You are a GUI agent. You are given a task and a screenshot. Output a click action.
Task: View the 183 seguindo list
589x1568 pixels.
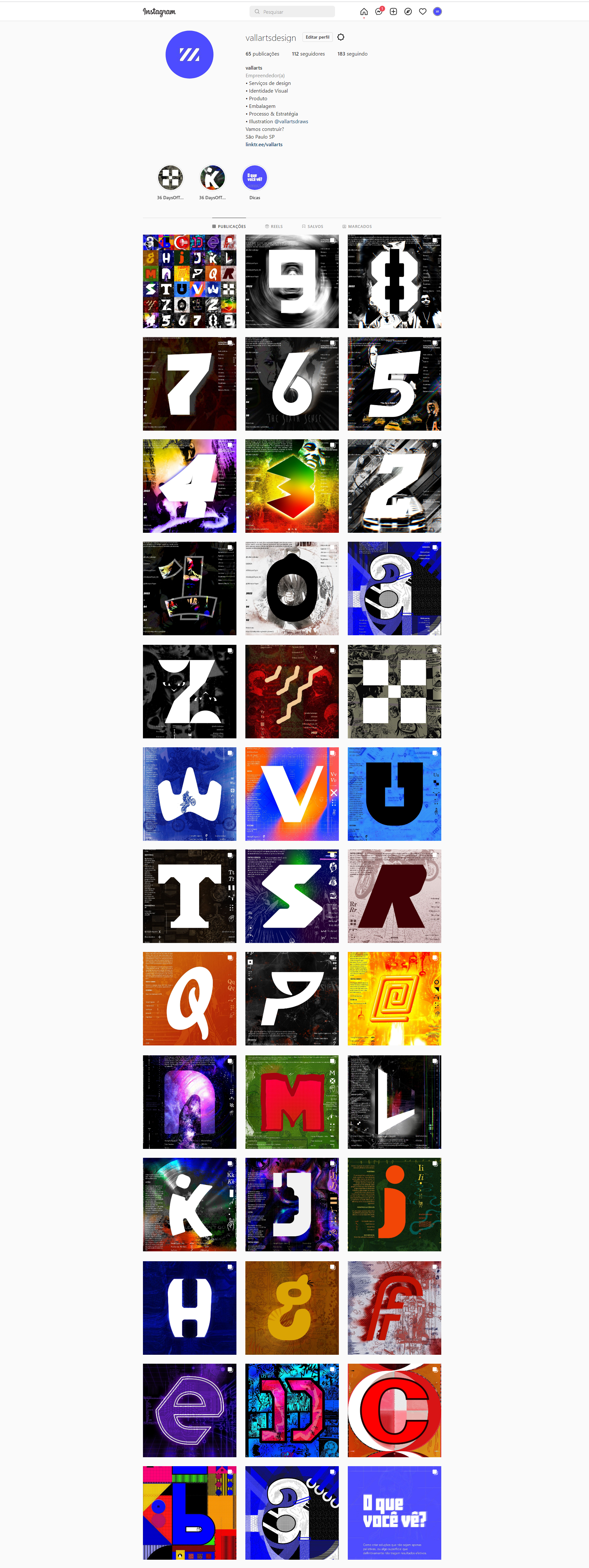(x=352, y=54)
